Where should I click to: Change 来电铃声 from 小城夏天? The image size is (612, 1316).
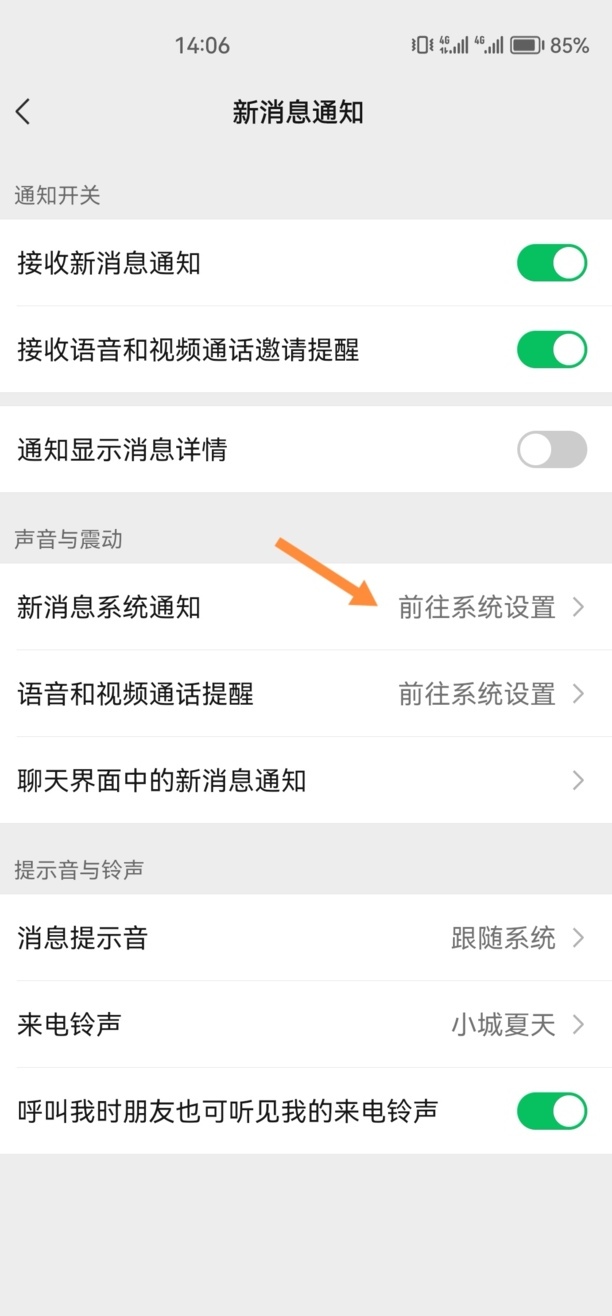[306, 1025]
